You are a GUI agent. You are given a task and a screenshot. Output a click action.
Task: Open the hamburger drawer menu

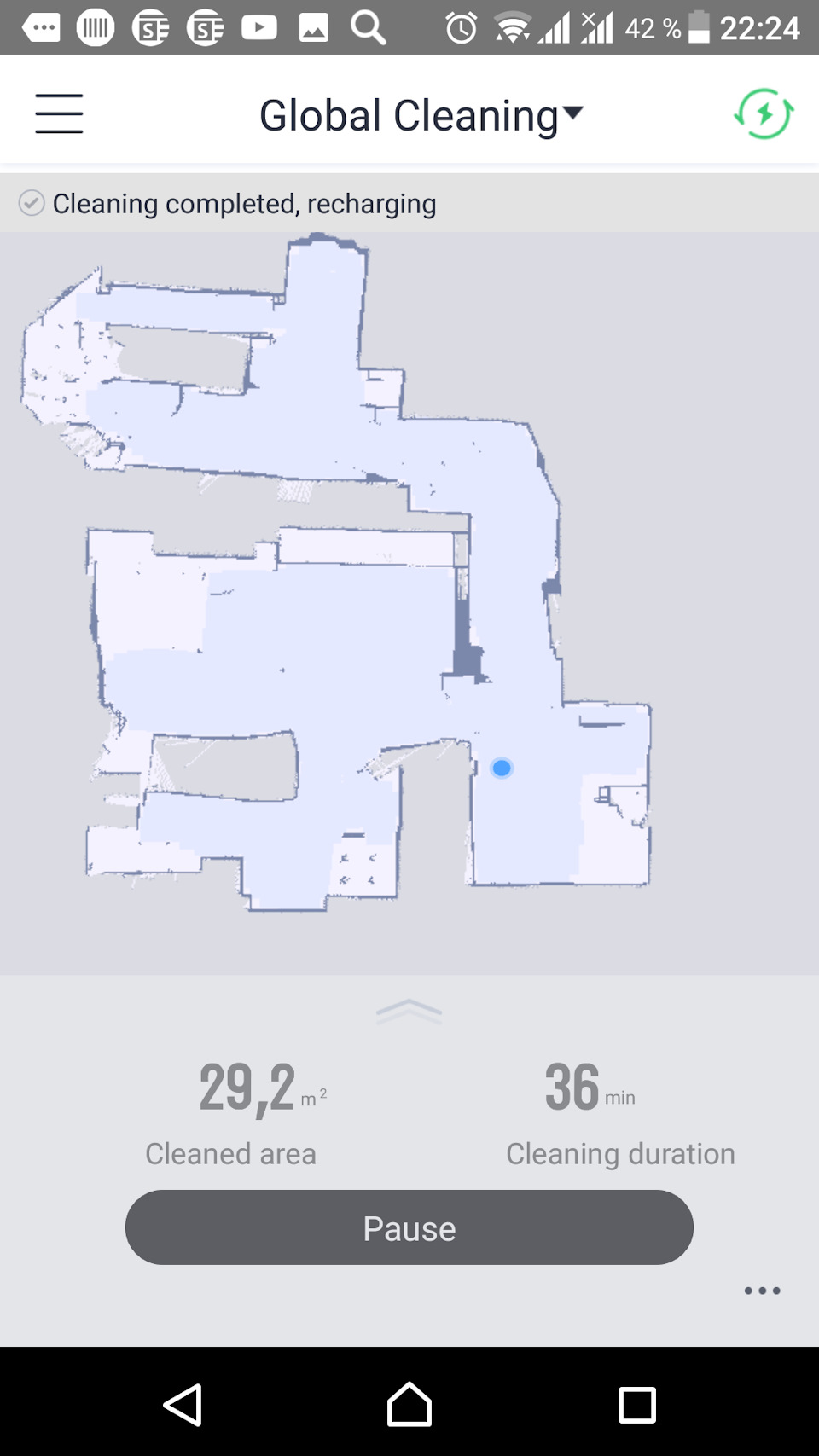pyautogui.click(x=59, y=114)
